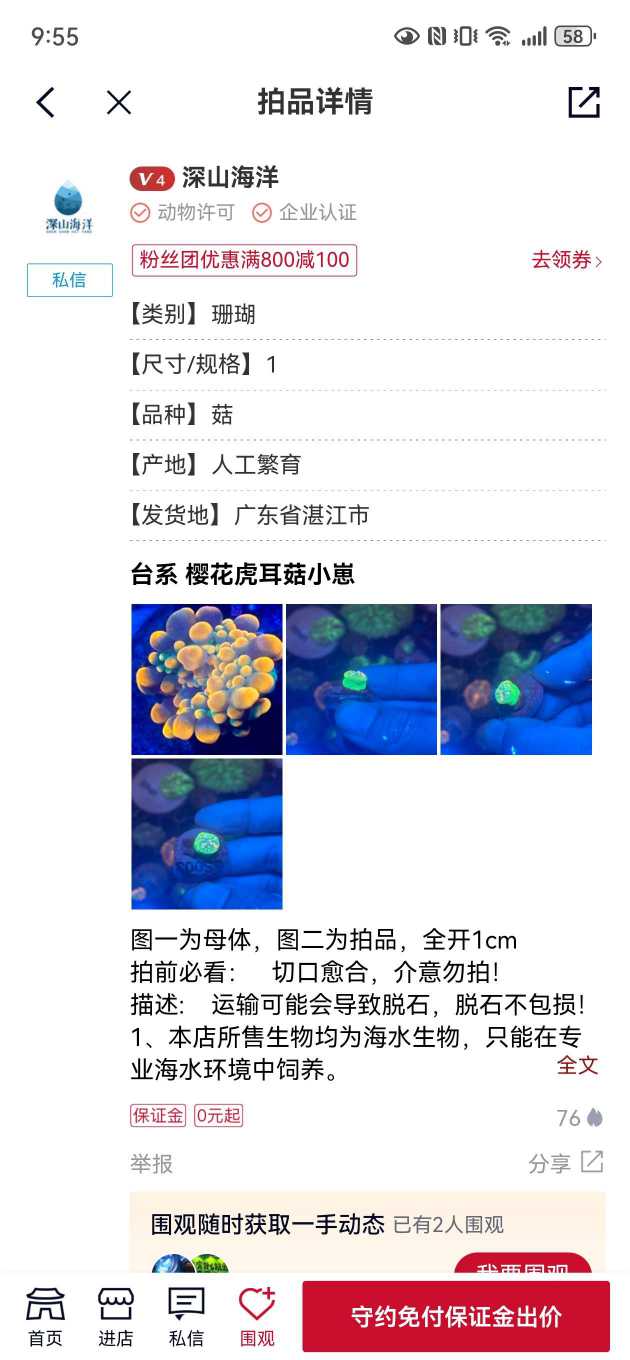630x1360 pixels.
Task: Open the external share icon at top
Action: (x=584, y=102)
